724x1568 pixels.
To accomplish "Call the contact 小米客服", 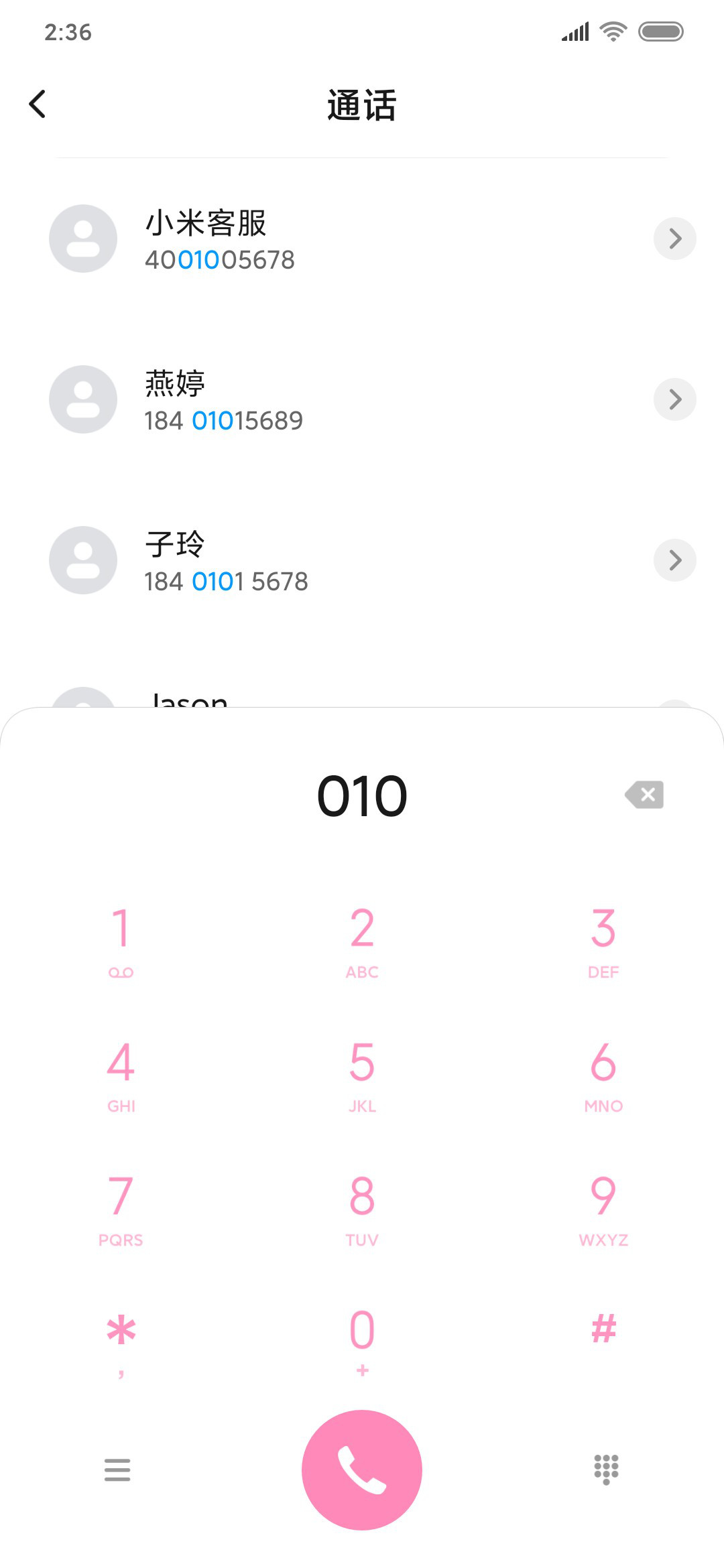I will point(362,239).
